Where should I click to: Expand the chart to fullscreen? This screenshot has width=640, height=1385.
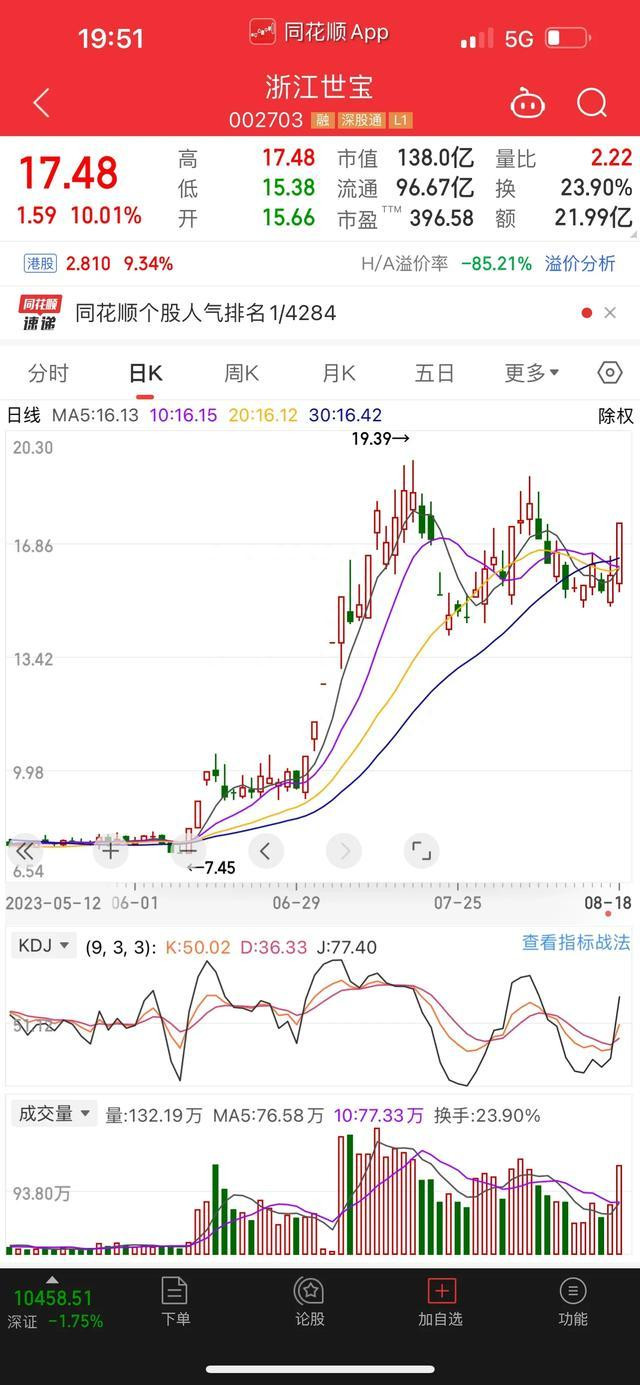point(422,851)
